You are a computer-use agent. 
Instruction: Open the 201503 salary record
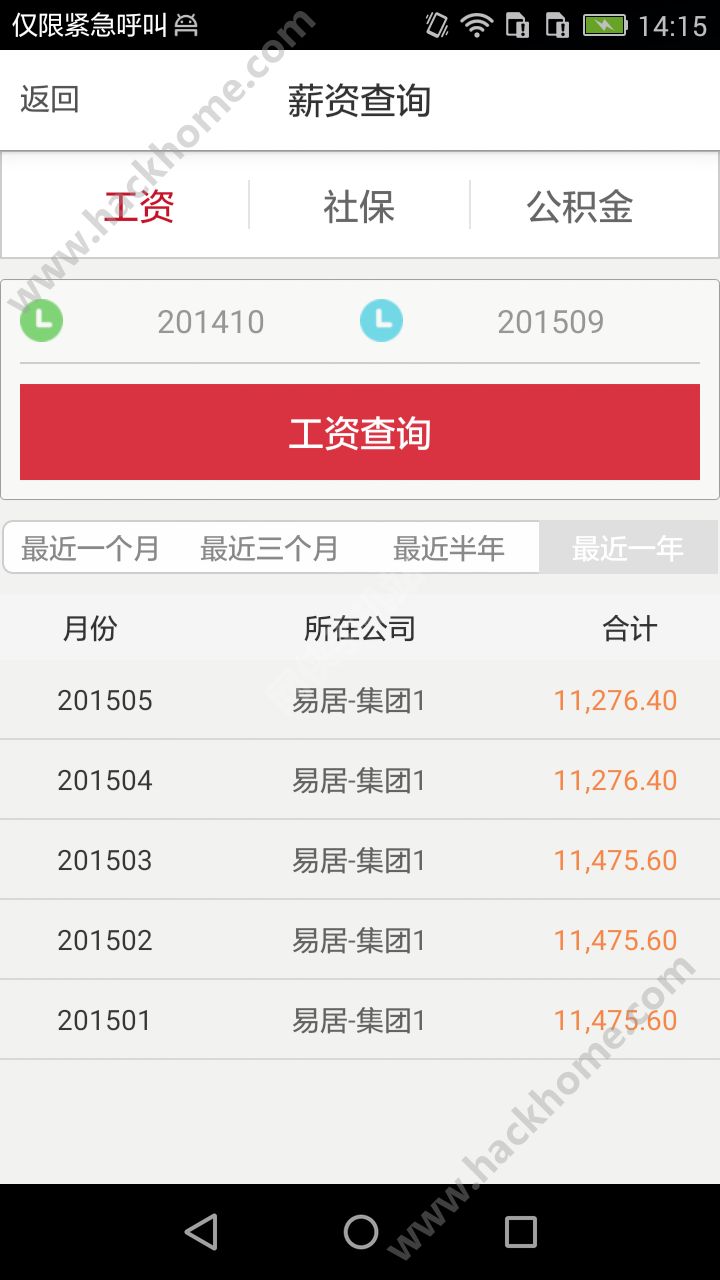360,860
